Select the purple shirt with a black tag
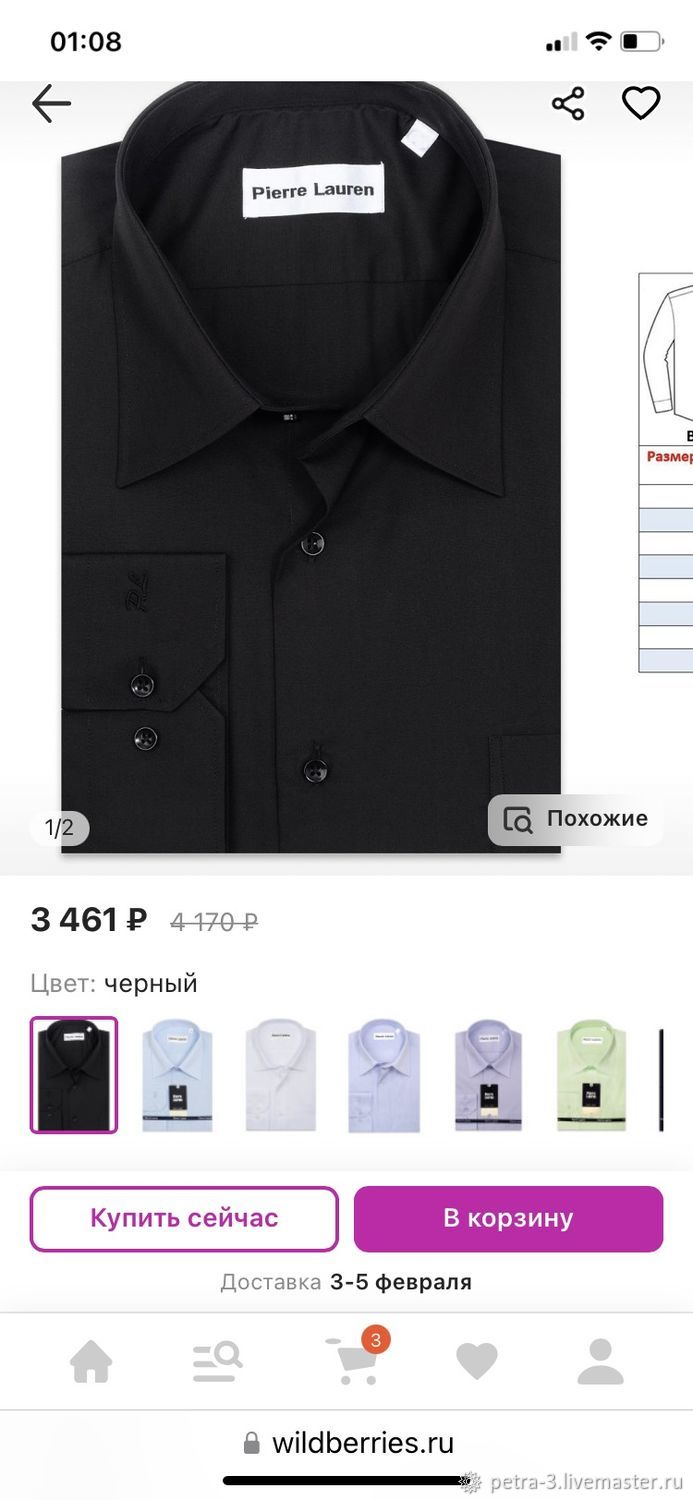Image resolution: width=693 pixels, height=1500 pixels. click(x=488, y=1075)
